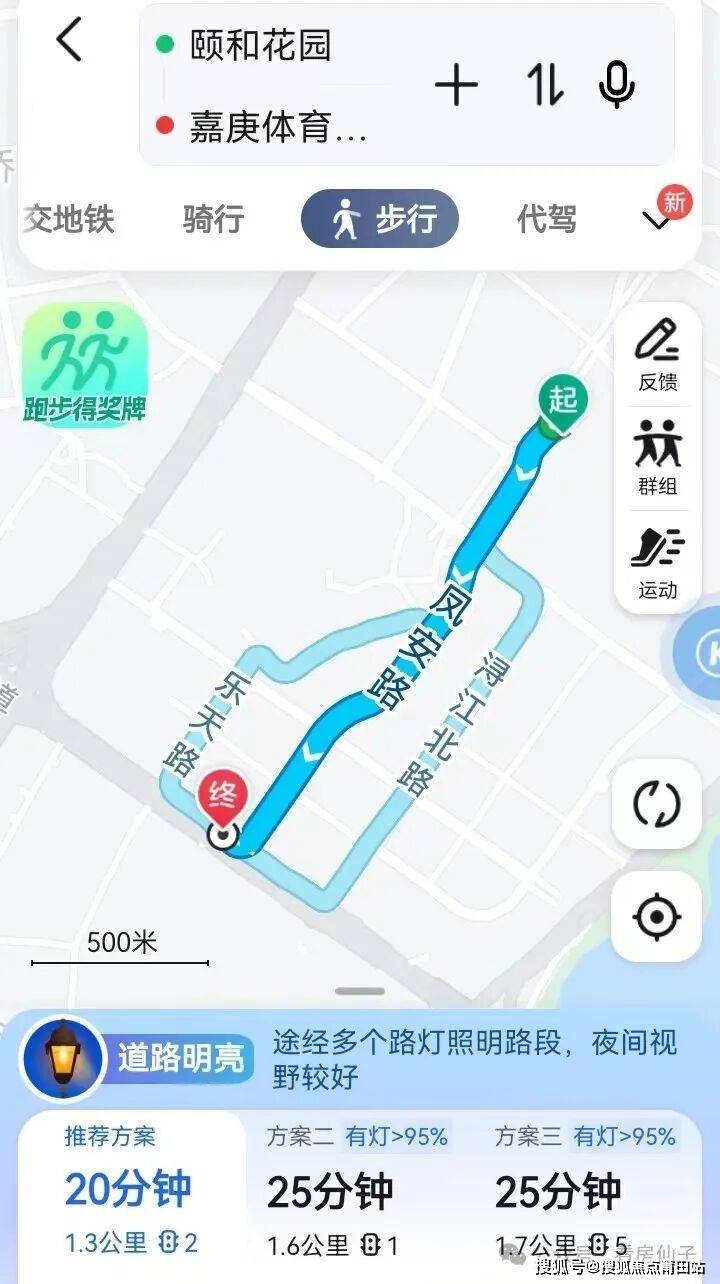Swap the start and destination

546,85
